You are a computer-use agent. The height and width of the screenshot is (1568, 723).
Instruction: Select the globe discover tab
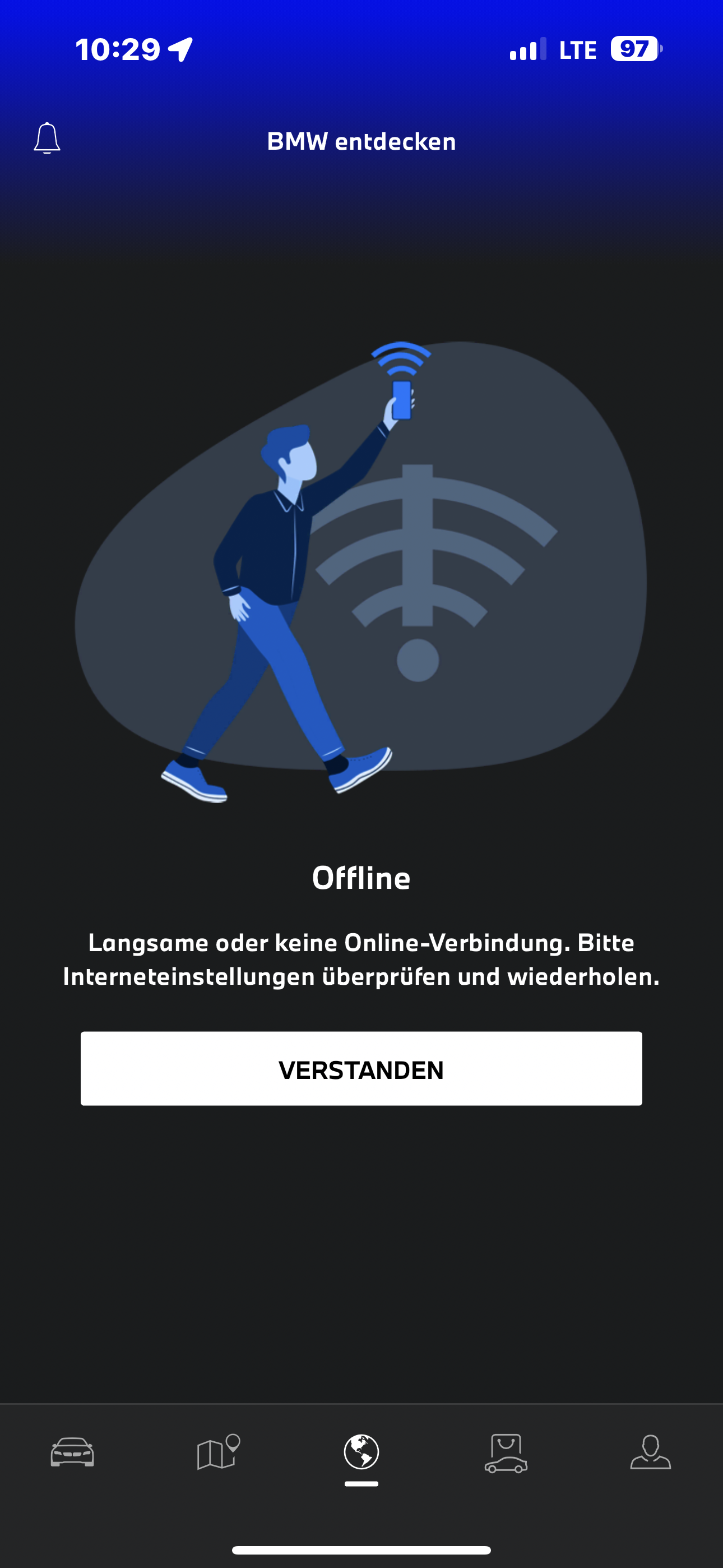pyautogui.click(x=361, y=1453)
